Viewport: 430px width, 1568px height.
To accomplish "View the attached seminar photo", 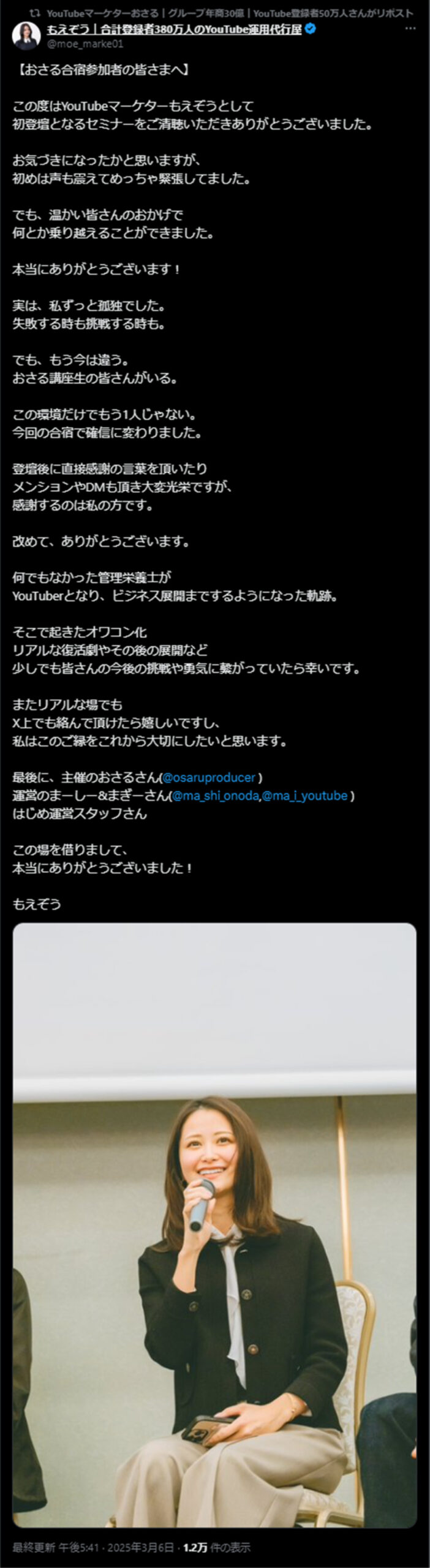I will point(214,1225).
